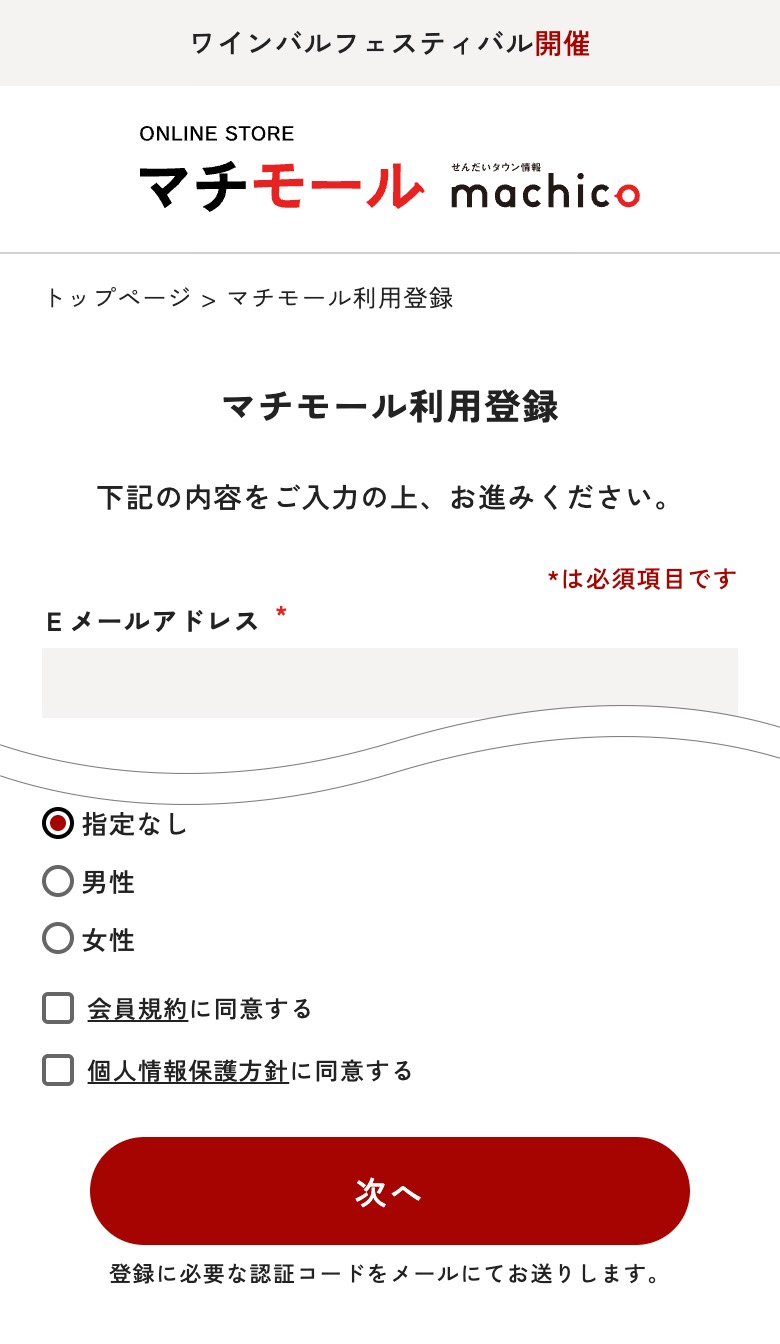780x1344 pixels.
Task: Tap the 次へ button
Action: click(x=390, y=1191)
